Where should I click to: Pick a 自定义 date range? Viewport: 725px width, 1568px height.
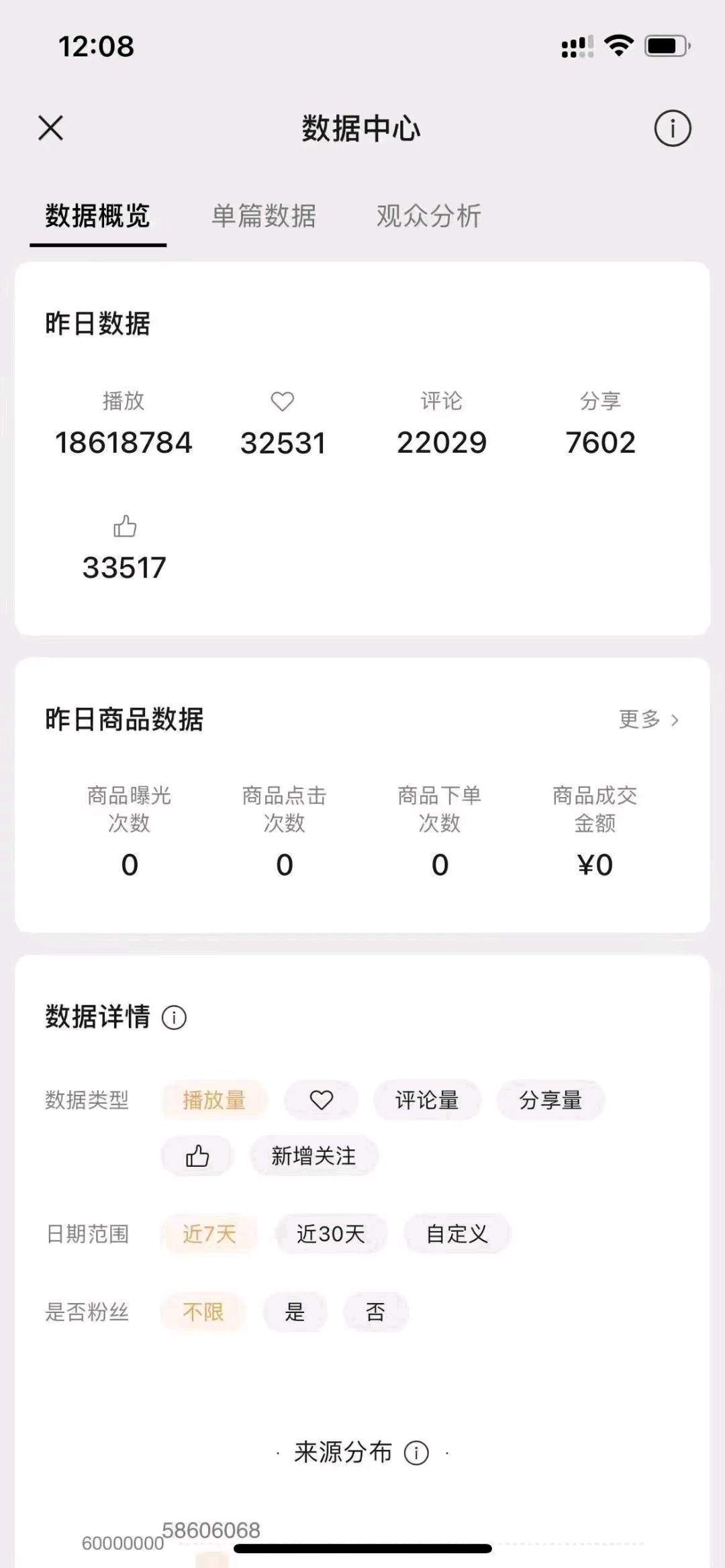[457, 1234]
